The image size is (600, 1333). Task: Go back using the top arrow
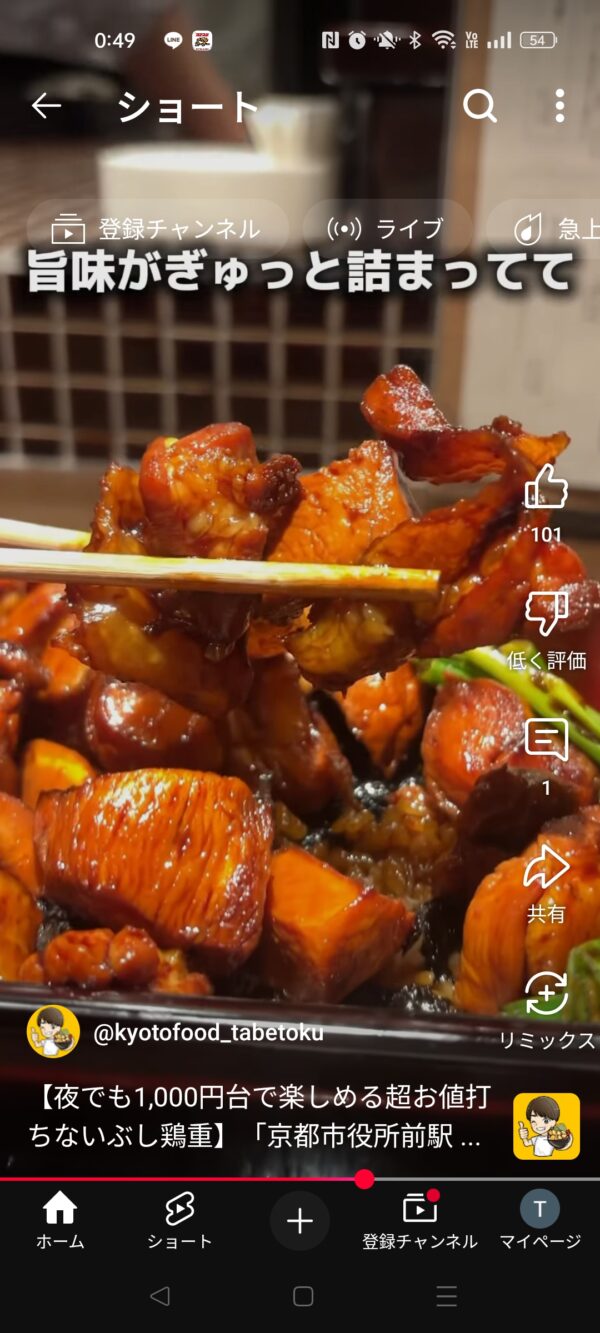pos(46,106)
